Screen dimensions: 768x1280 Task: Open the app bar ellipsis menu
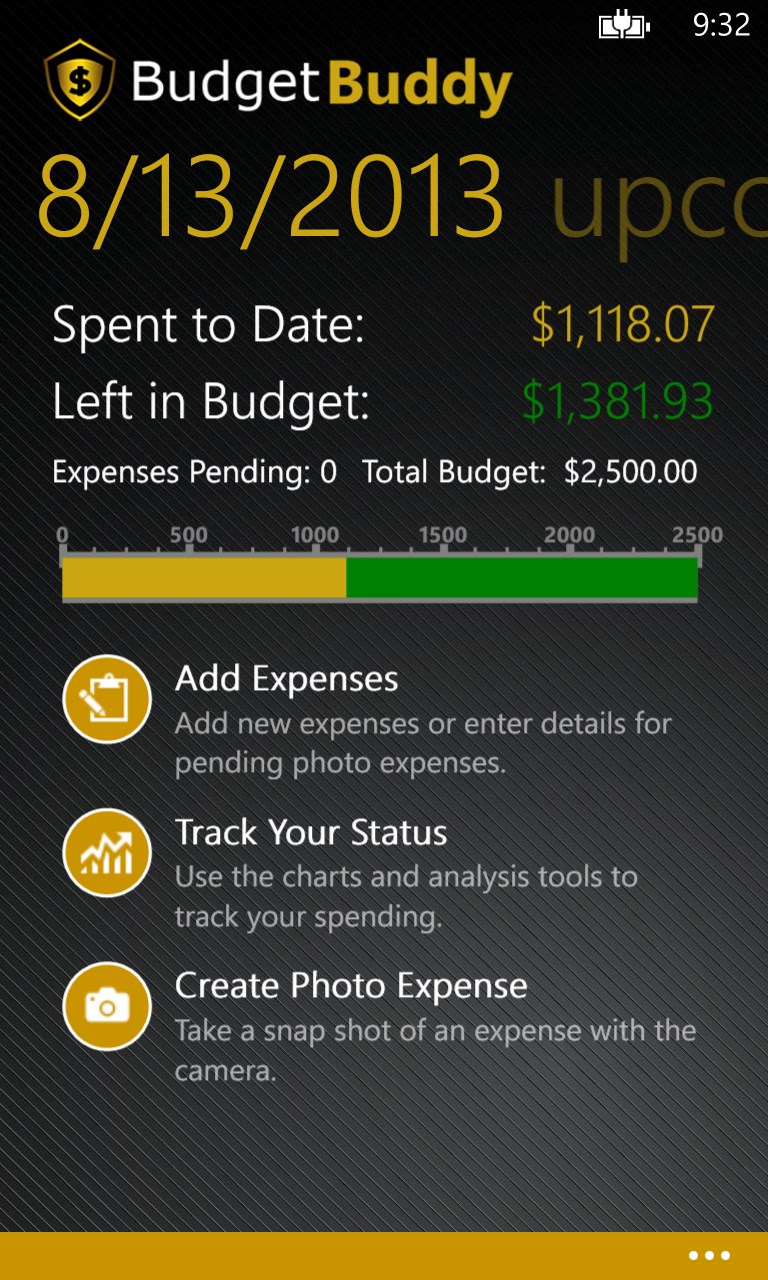point(708,1254)
